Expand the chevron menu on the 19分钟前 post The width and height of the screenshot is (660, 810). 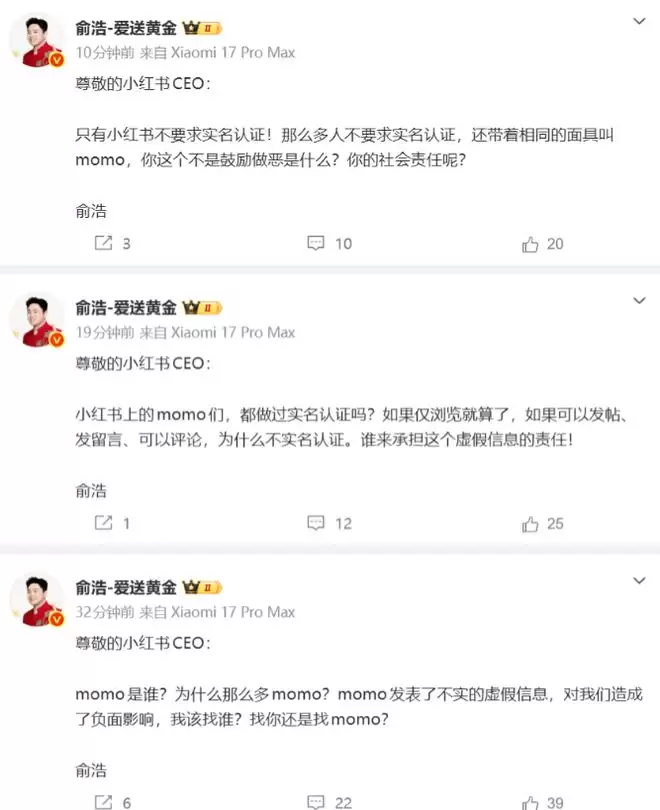tap(640, 299)
